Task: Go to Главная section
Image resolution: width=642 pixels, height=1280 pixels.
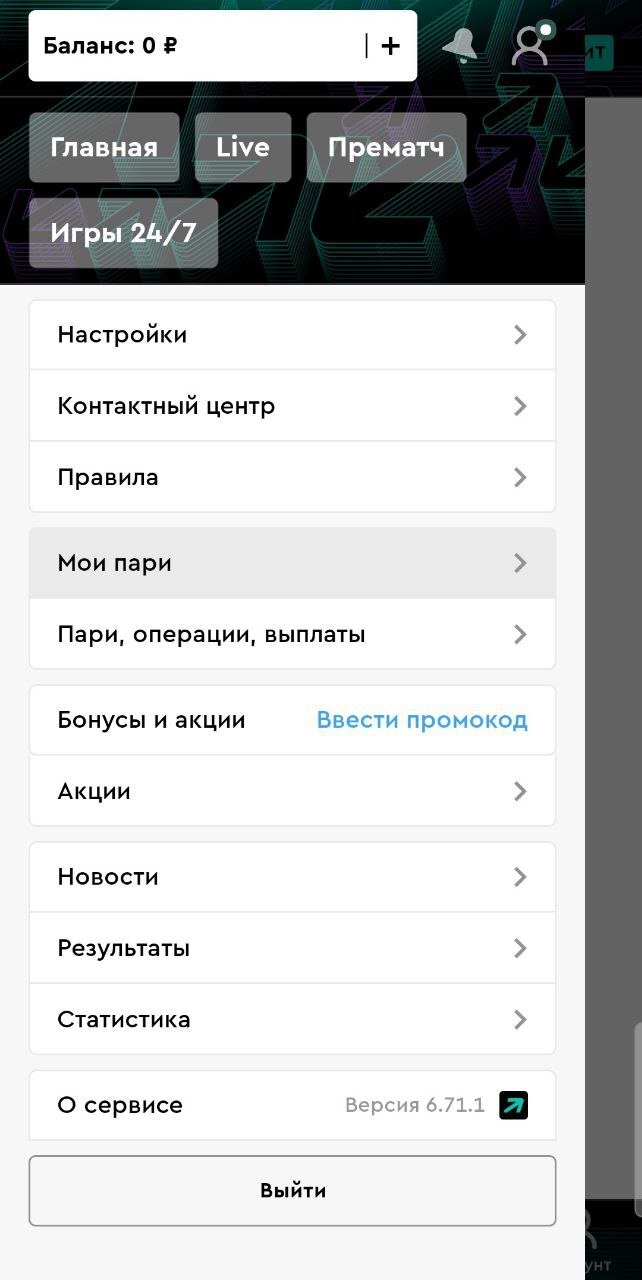Action: 104,148
